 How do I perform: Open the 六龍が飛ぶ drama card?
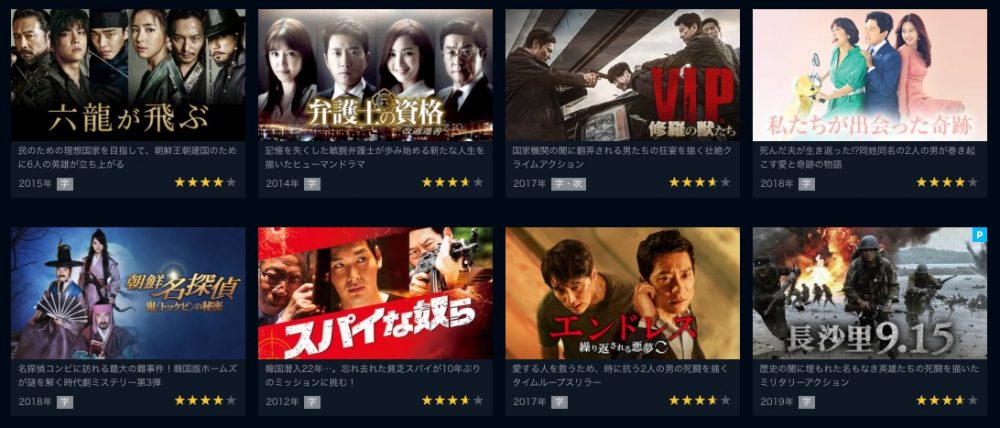click(x=128, y=75)
